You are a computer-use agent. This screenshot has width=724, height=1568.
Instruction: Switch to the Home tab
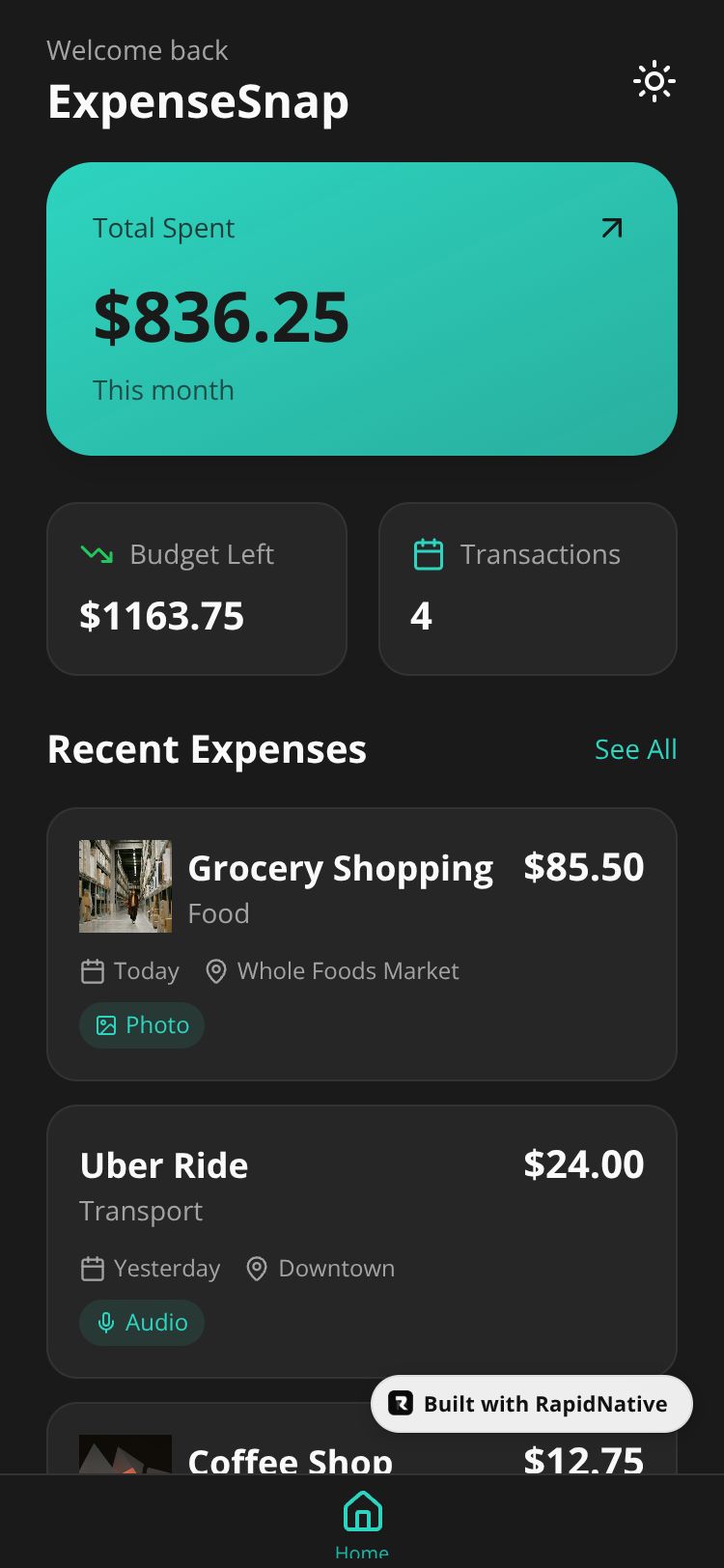[362, 1521]
